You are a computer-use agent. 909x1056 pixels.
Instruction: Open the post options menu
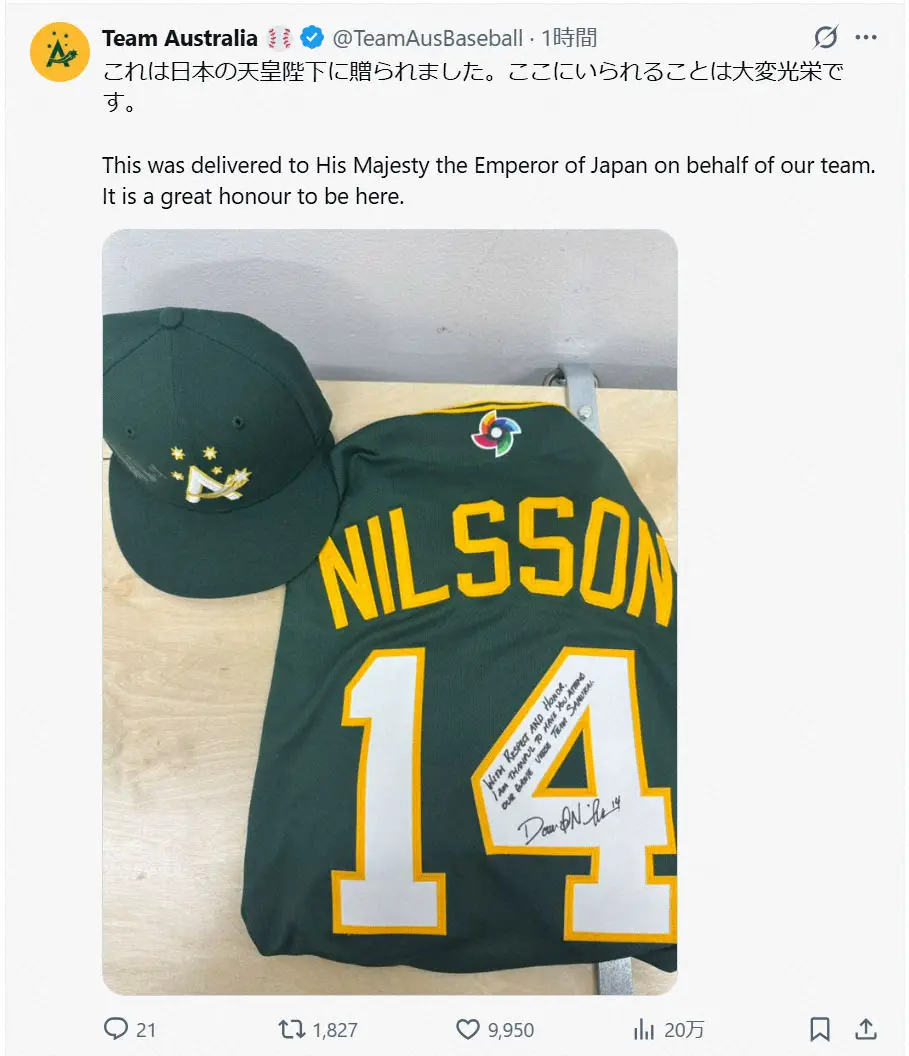click(868, 37)
